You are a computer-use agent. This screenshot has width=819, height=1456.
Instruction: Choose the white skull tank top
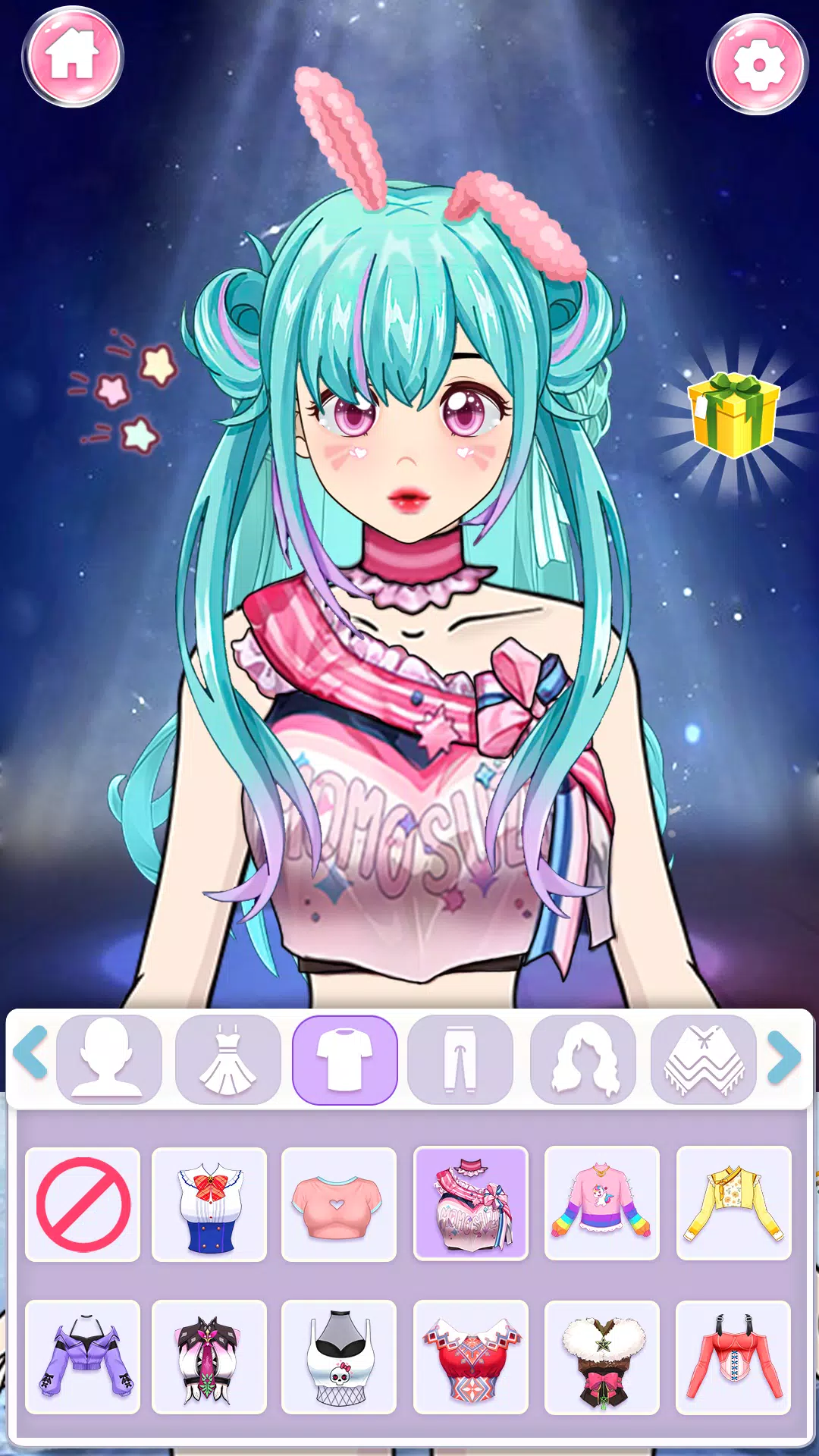[338, 1357]
